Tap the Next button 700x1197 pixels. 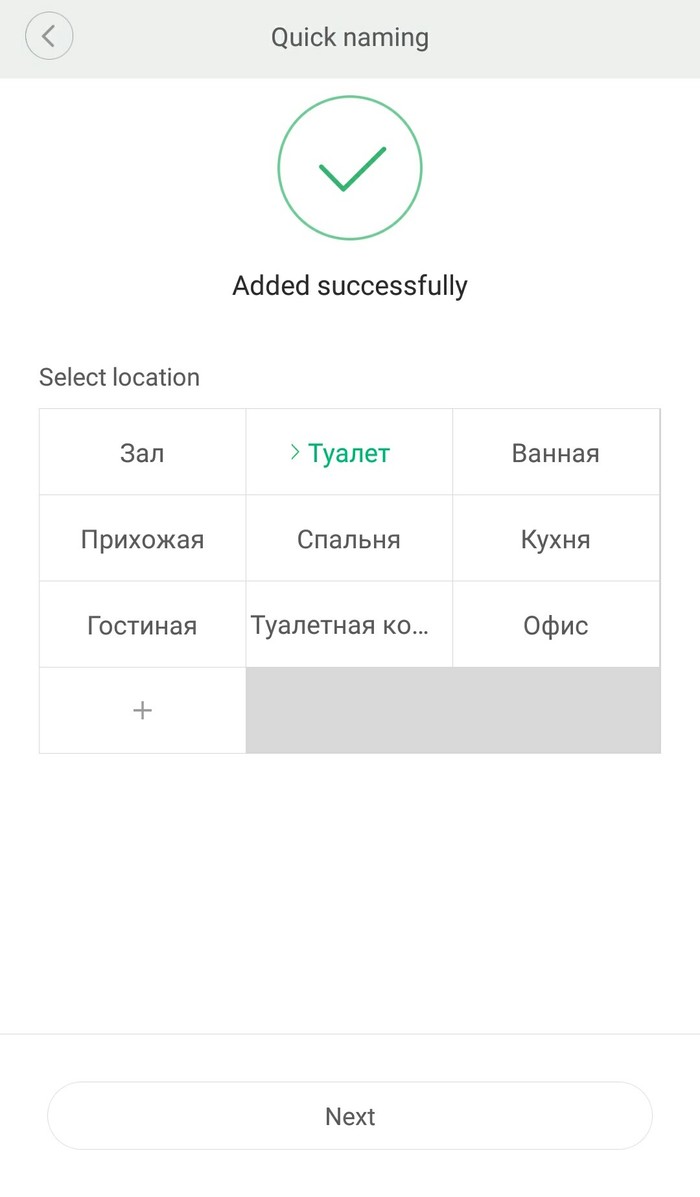tap(350, 1116)
